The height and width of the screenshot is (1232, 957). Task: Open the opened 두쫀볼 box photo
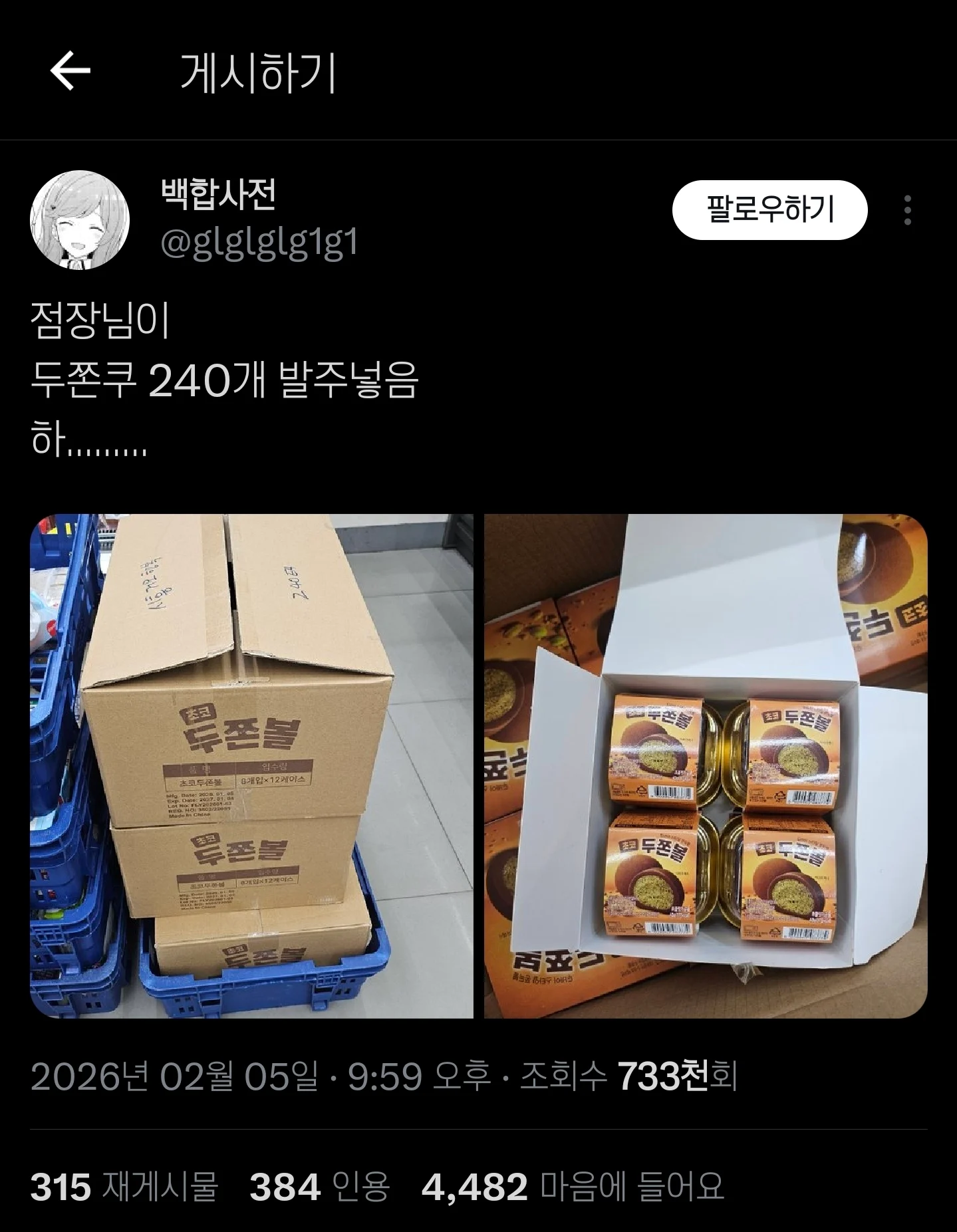coord(706,765)
